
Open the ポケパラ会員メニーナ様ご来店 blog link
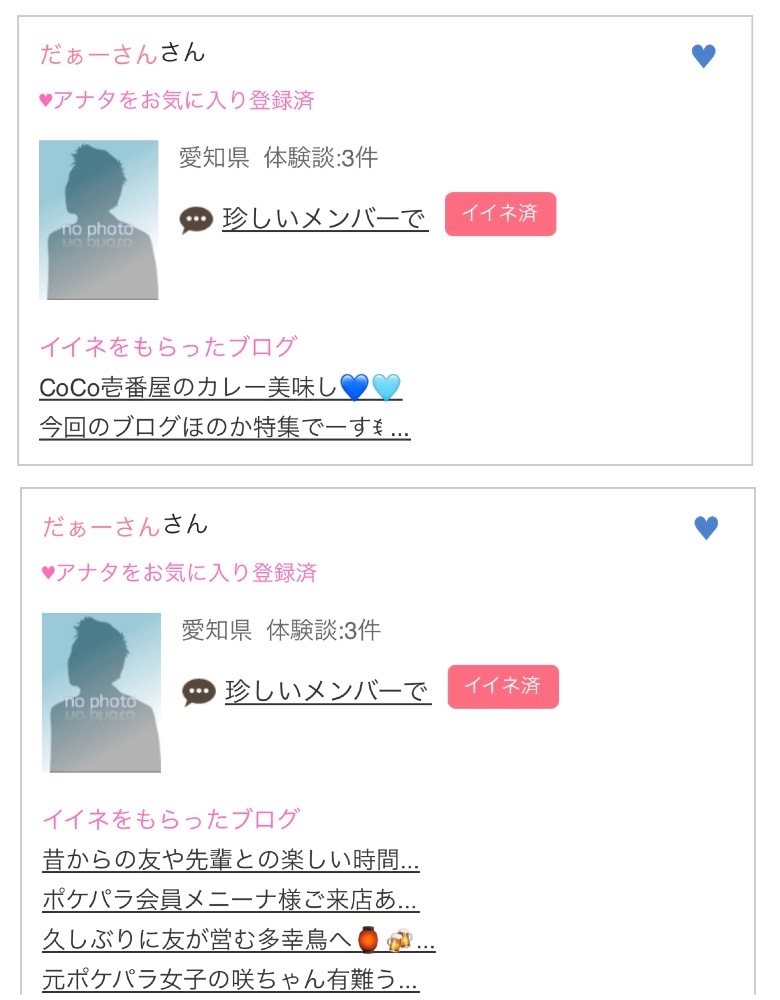click(230, 899)
